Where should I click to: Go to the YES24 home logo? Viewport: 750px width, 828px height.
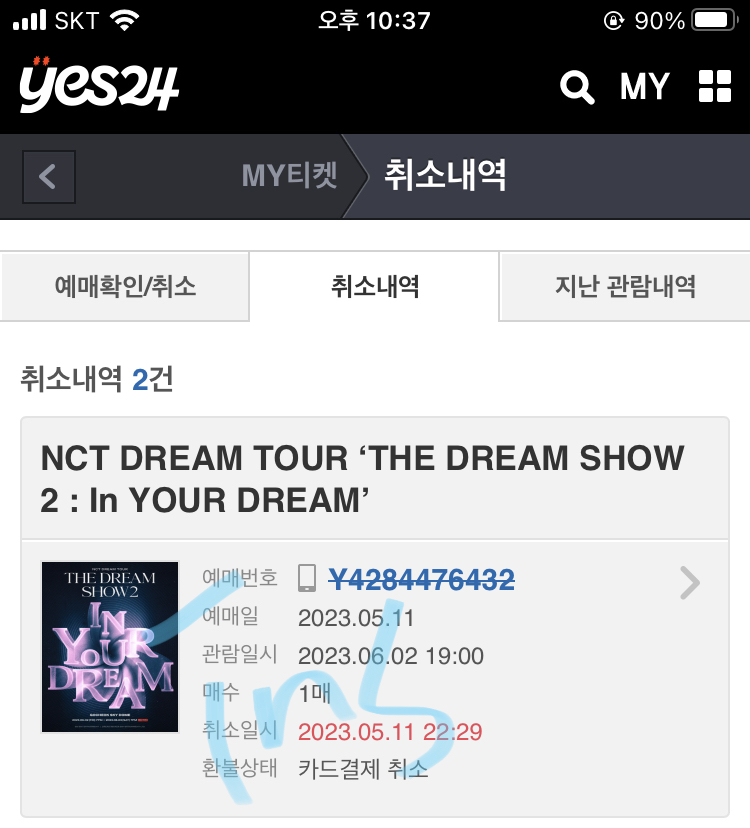98,85
